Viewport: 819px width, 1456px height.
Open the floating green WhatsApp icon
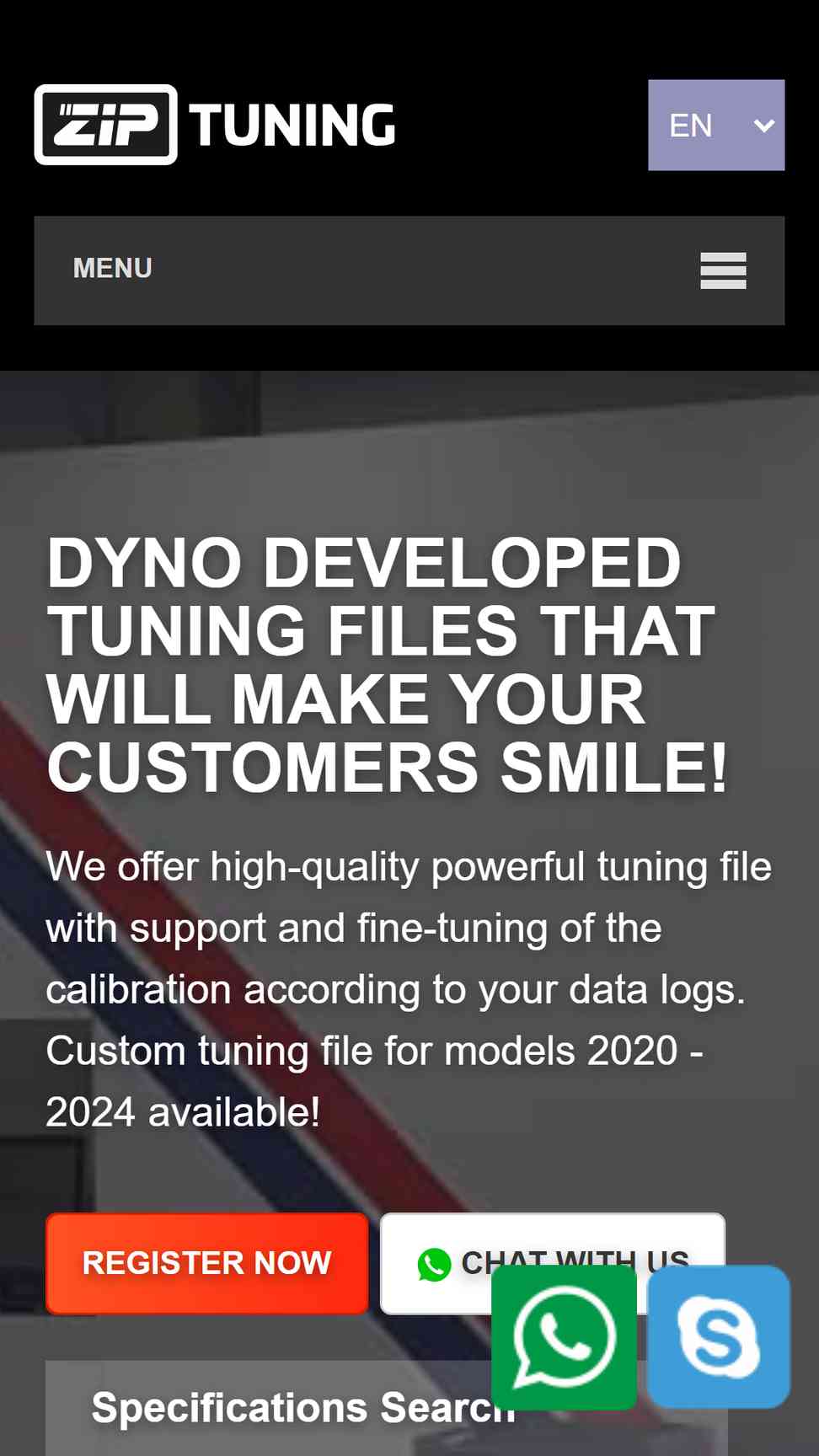point(564,1337)
